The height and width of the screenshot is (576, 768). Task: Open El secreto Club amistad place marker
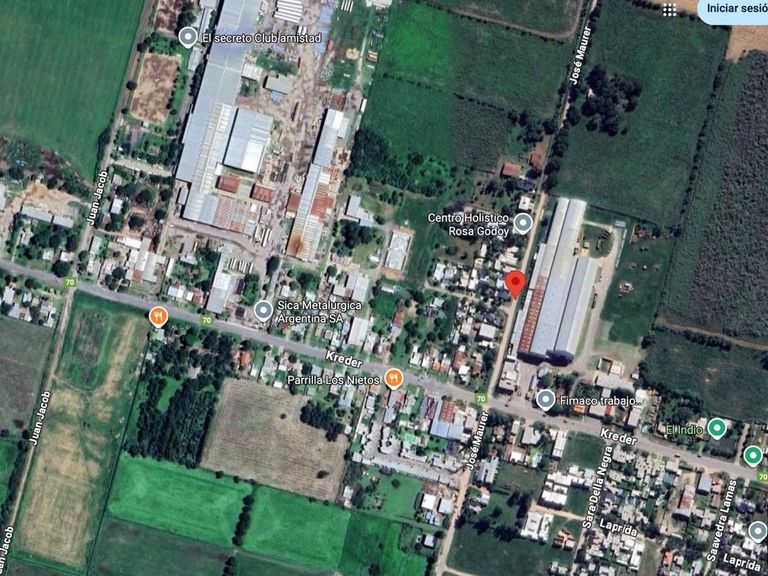pyautogui.click(x=188, y=37)
